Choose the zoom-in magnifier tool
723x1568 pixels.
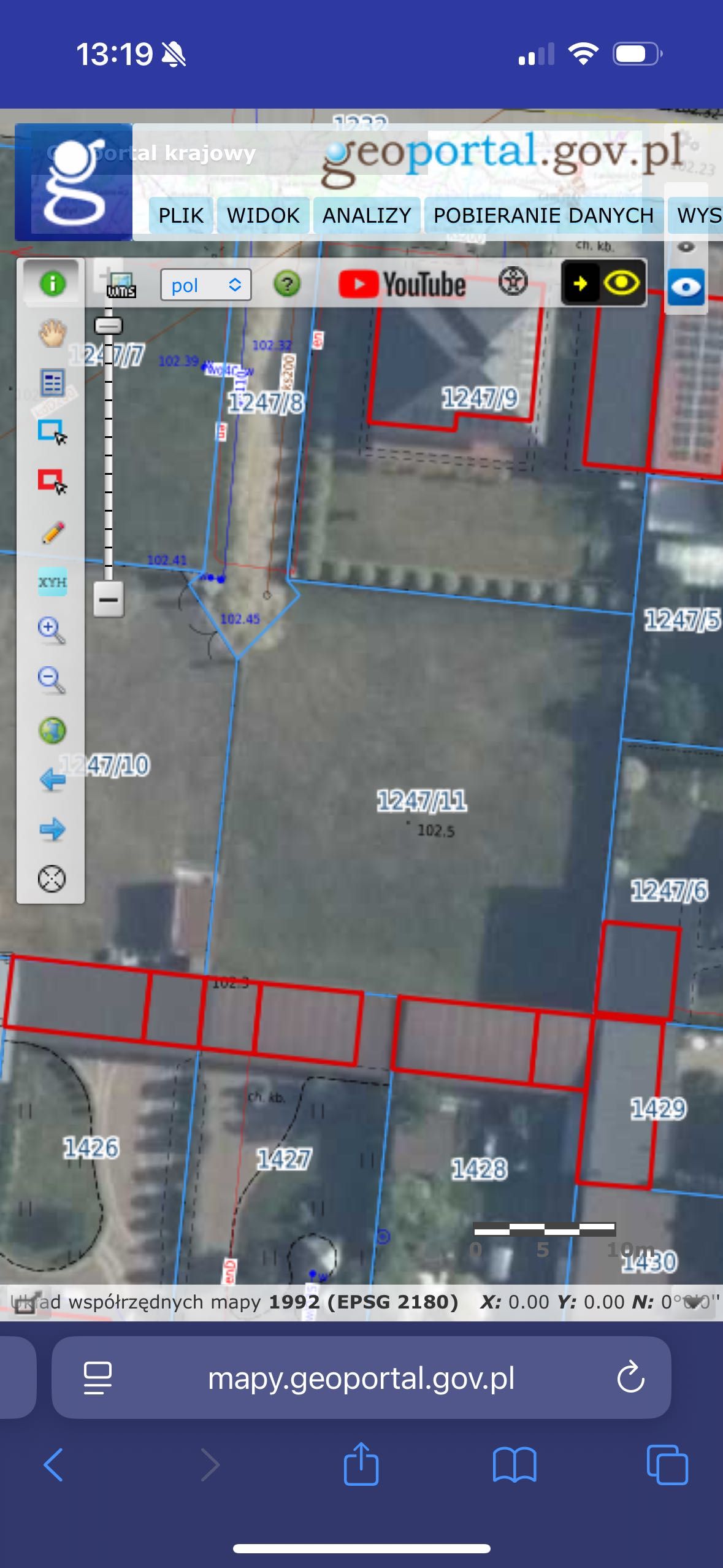(x=52, y=631)
